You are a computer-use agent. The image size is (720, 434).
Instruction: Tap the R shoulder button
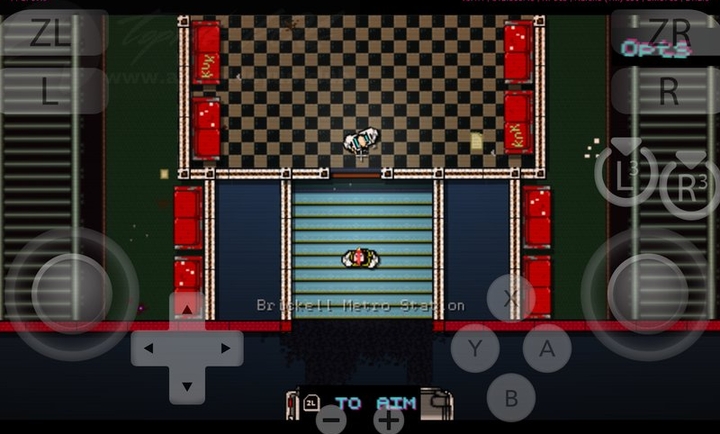coord(667,91)
